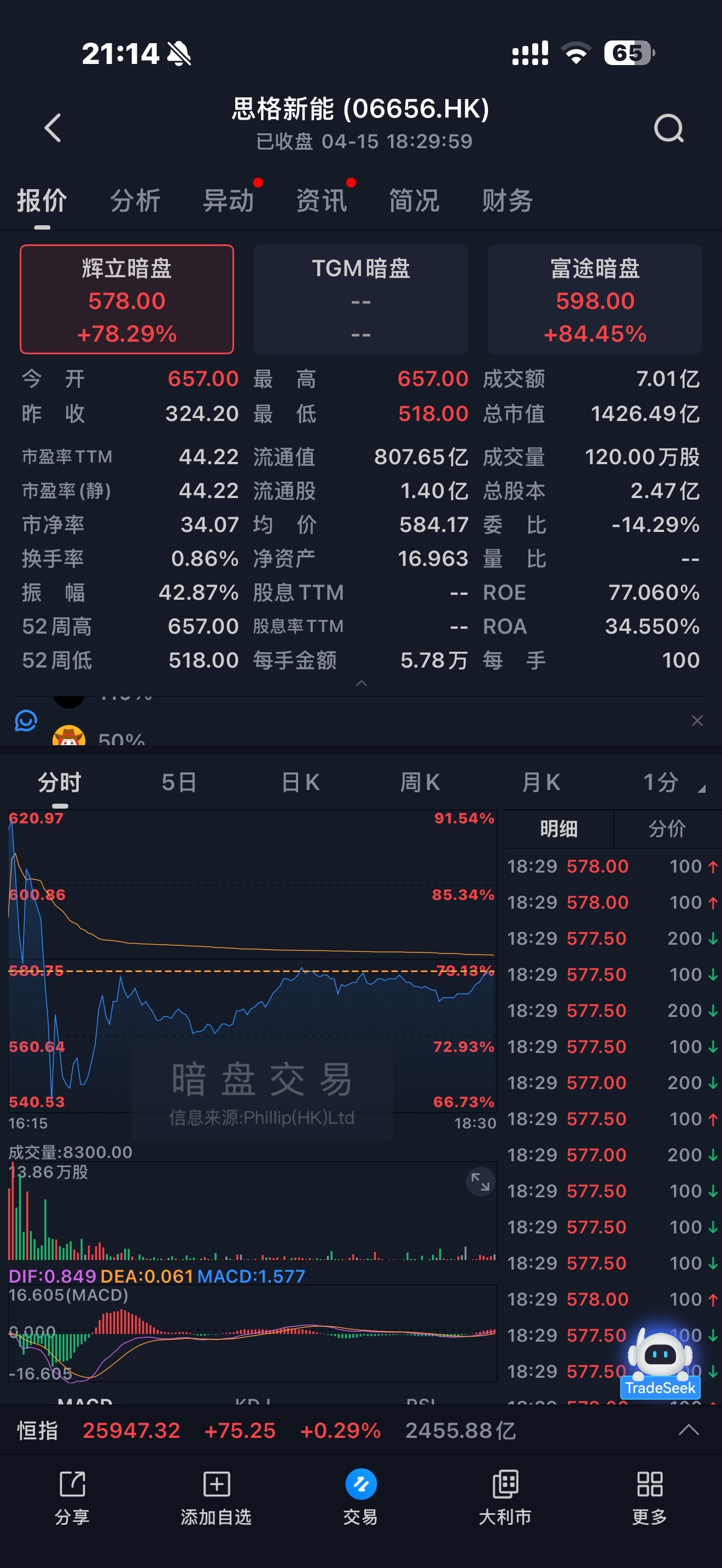722x1568 pixels.
Task: Open the 异动 tab
Action: pos(228,200)
